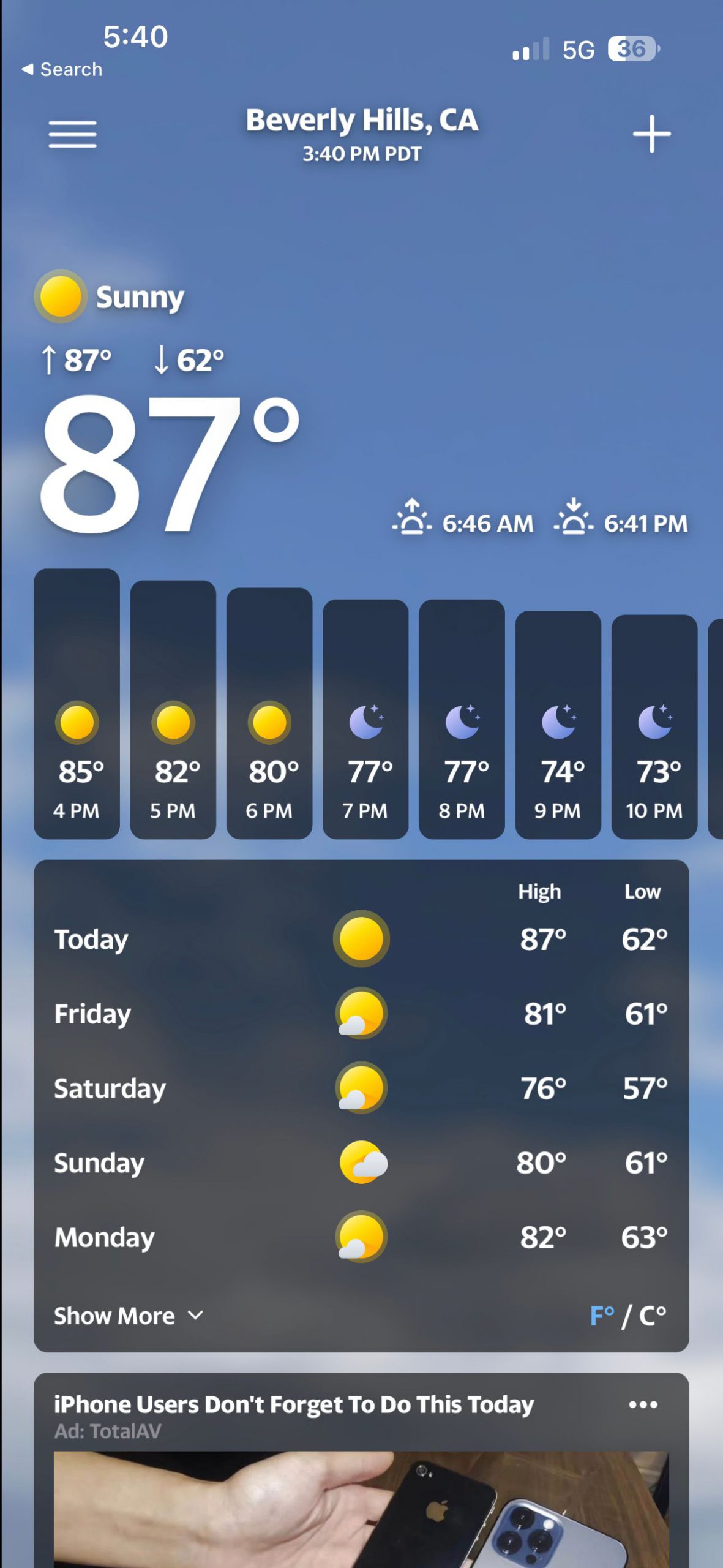
Task: Open the TotalAV ad options menu
Action: pos(643,1404)
